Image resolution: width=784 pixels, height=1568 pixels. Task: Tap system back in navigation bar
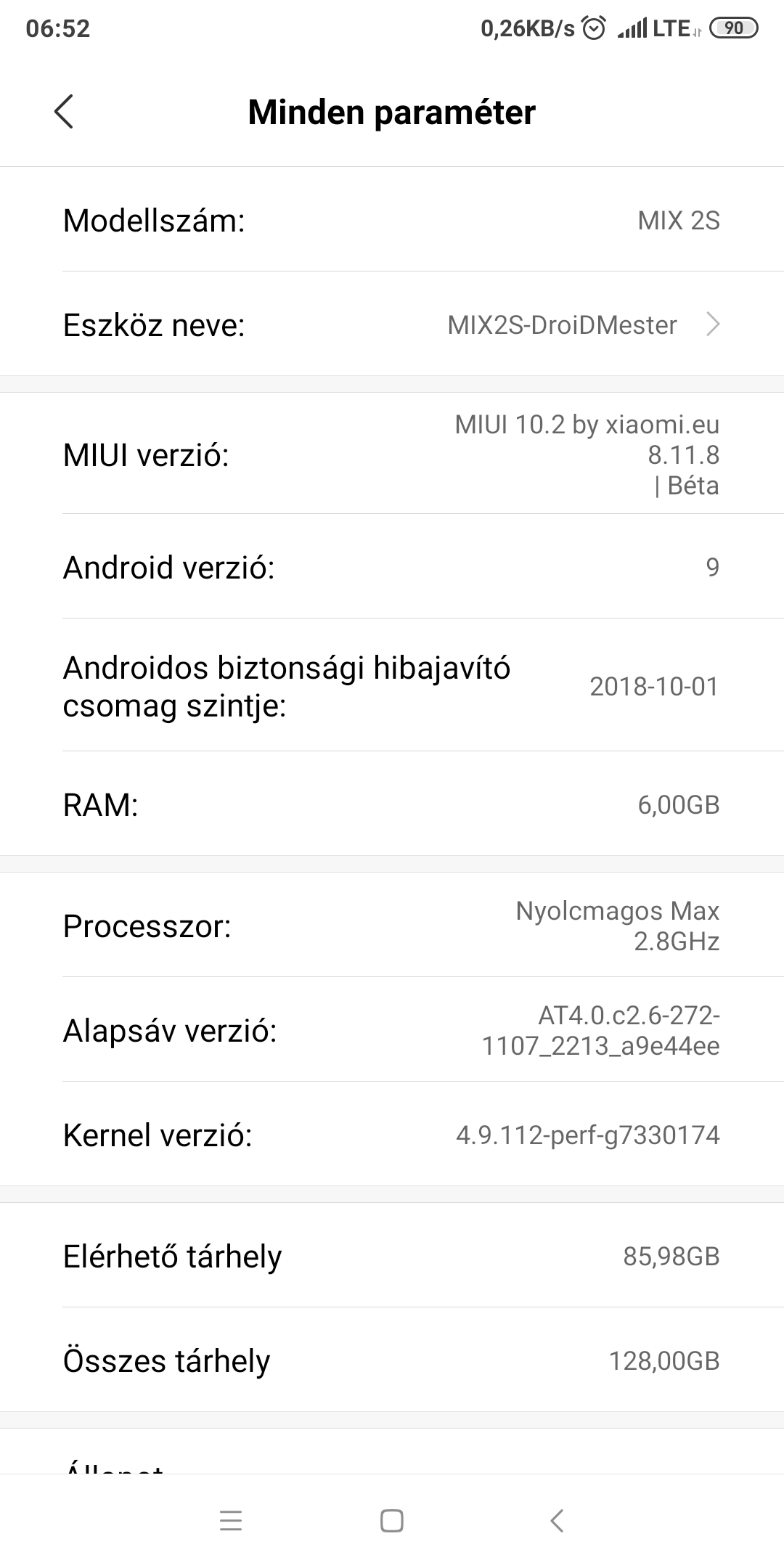coord(558,1521)
